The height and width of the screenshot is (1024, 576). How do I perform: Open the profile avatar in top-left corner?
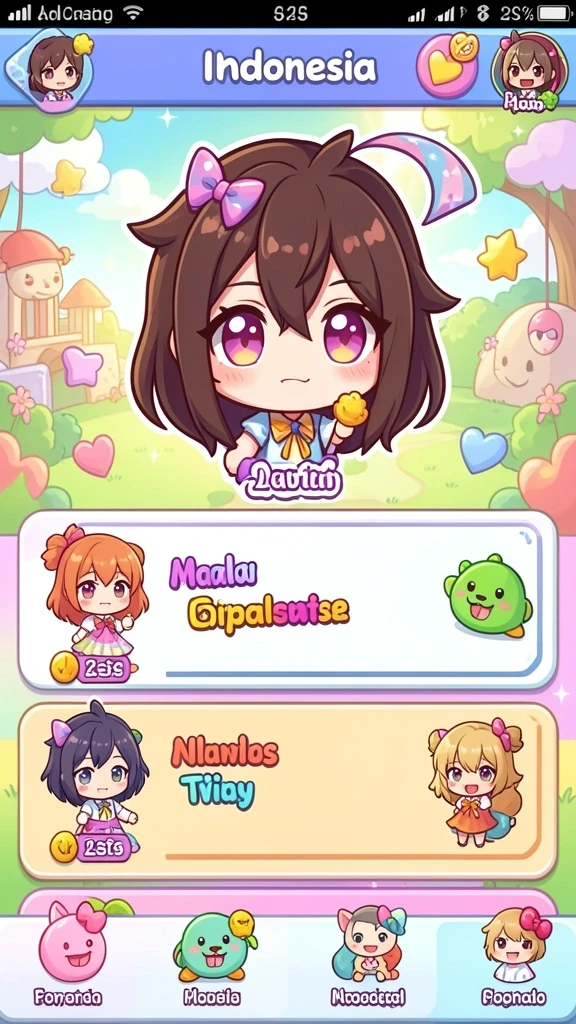pos(50,69)
